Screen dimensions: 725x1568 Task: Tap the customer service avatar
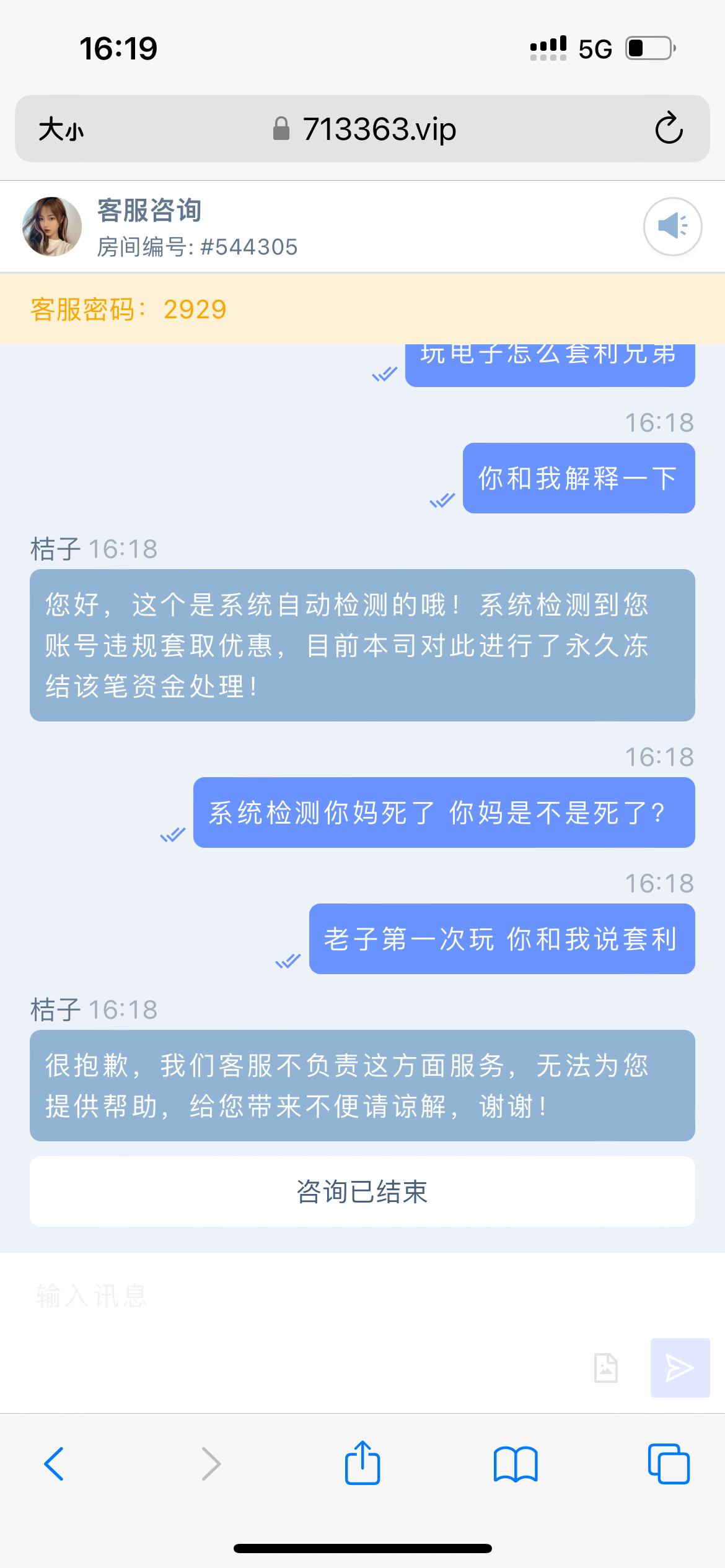(x=52, y=227)
